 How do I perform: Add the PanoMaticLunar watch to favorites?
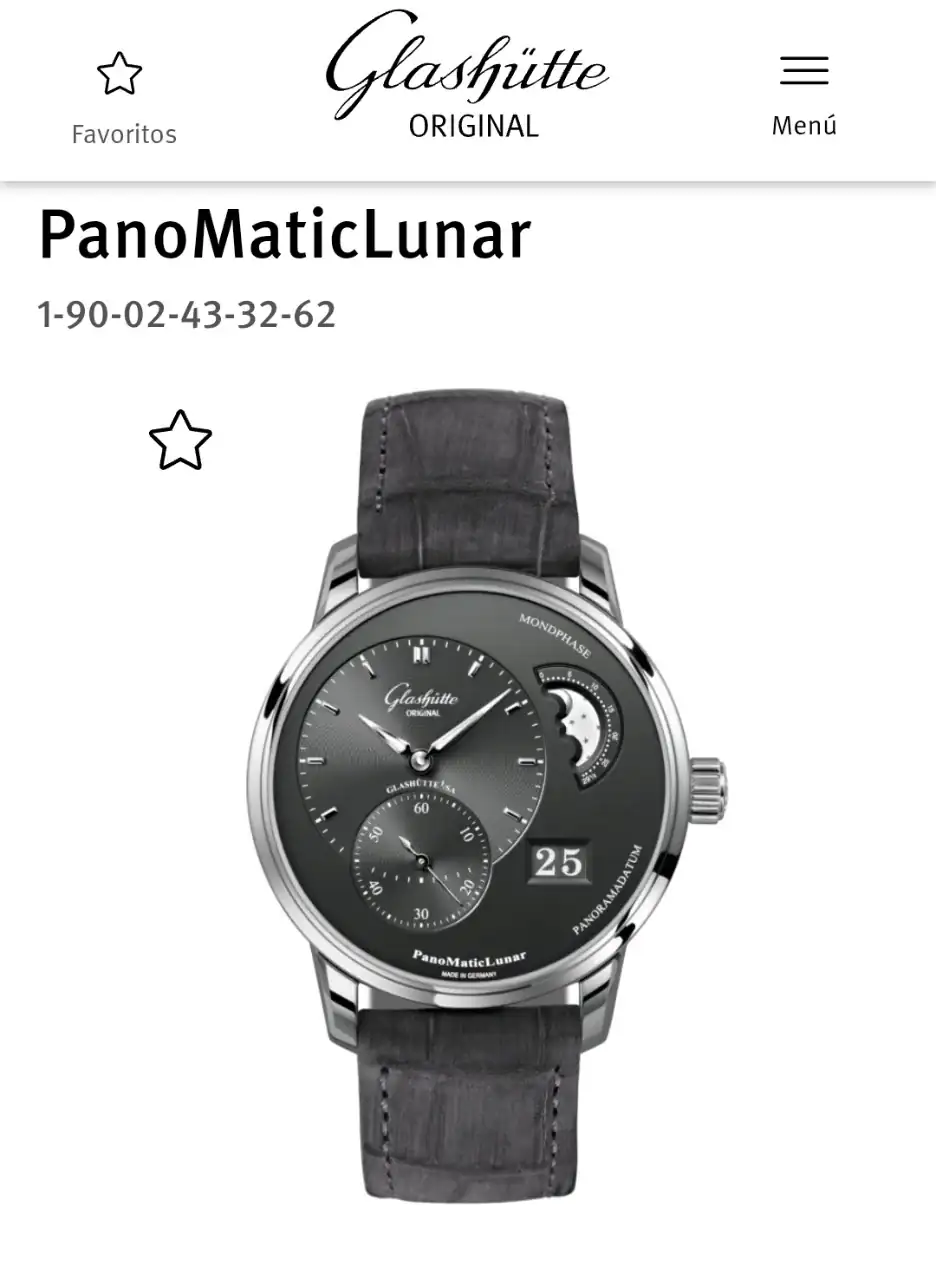point(180,440)
